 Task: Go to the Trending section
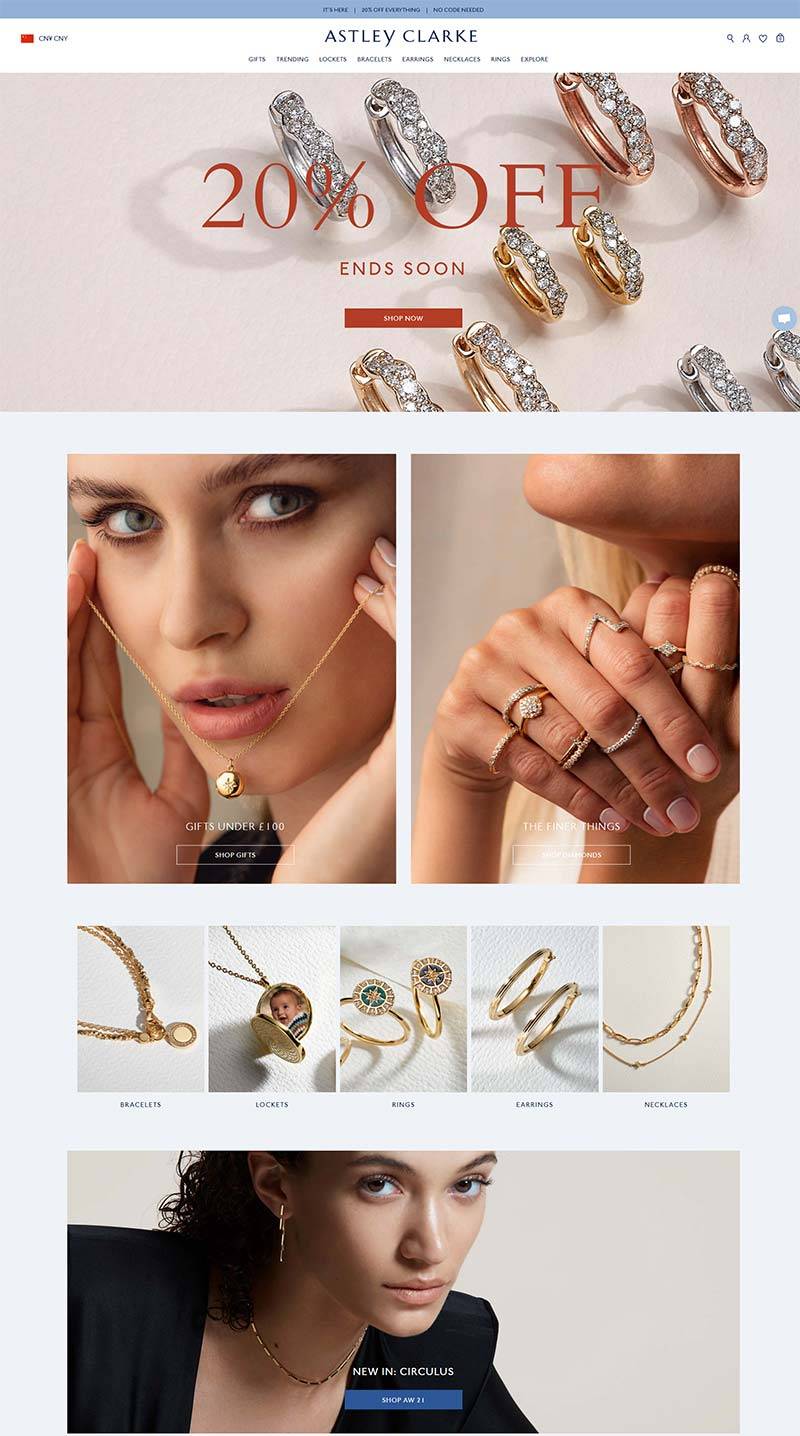pos(292,59)
